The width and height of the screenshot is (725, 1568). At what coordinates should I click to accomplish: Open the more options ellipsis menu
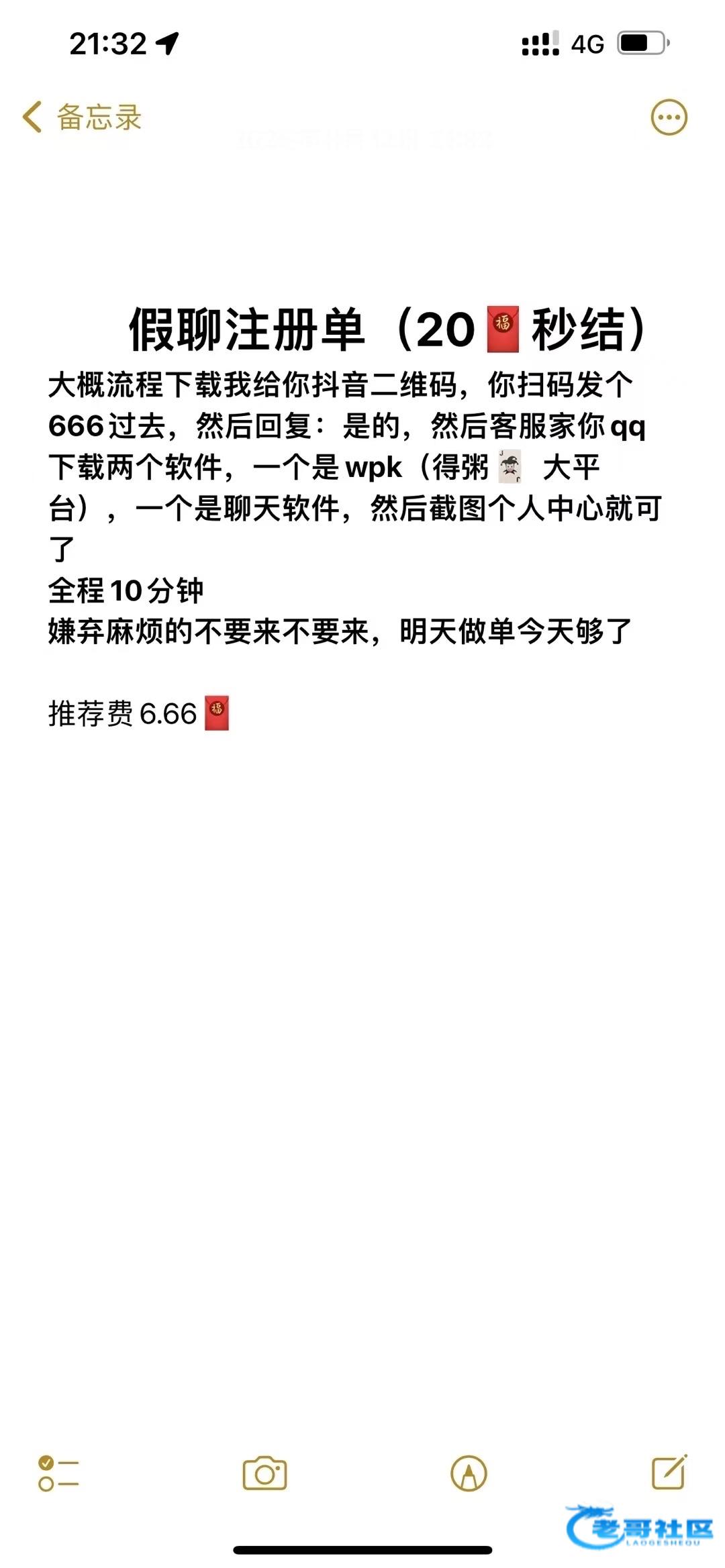point(669,117)
